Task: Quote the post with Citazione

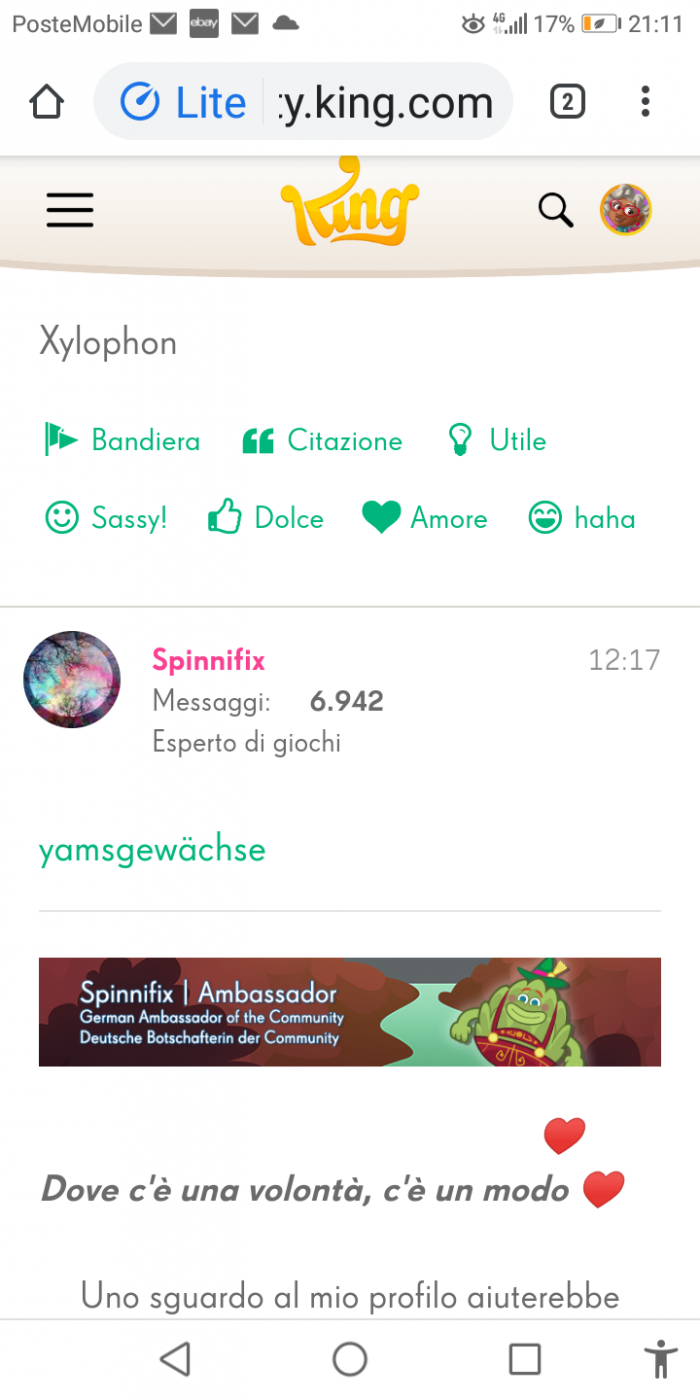Action: (x=322, y=440)
